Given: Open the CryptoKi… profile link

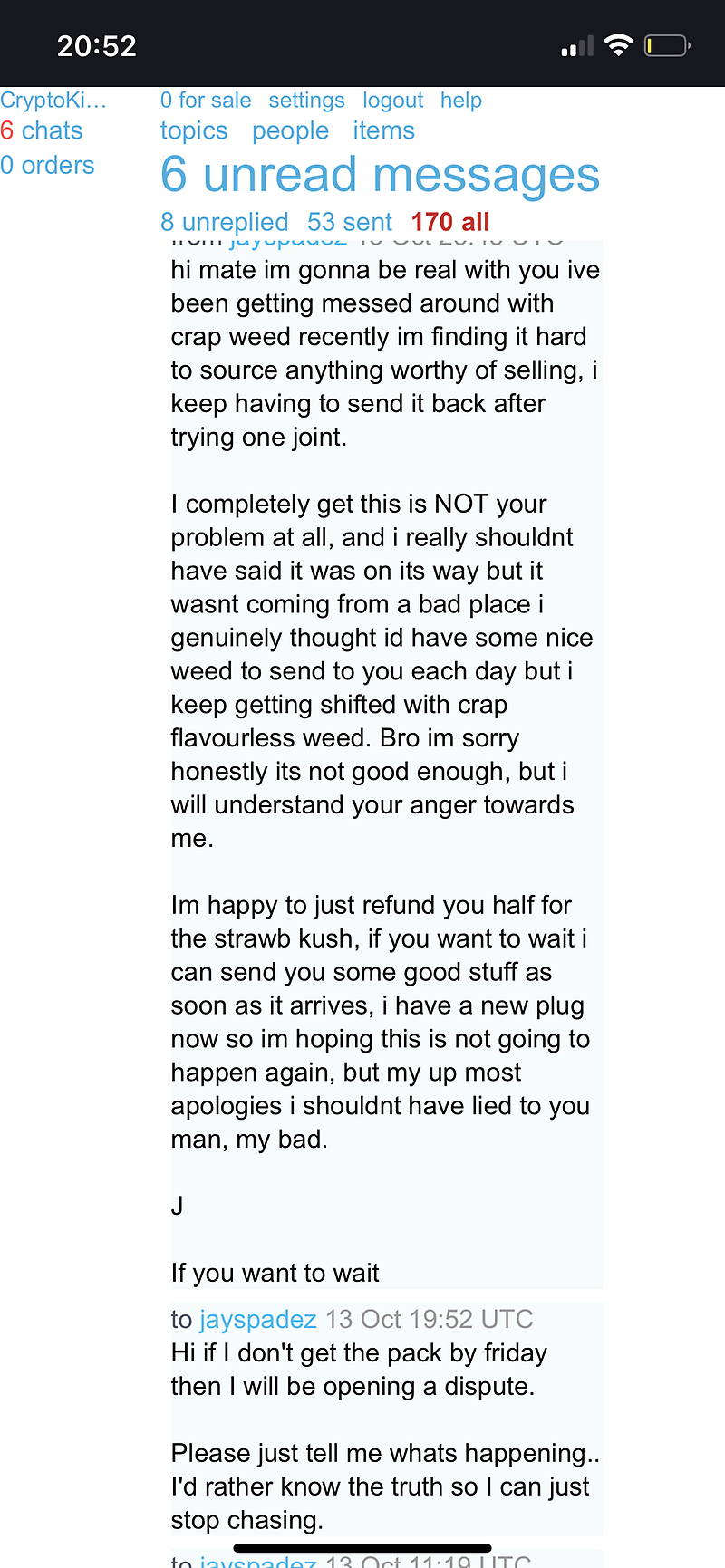Looking at the screenshot, I should pos(53,101).
